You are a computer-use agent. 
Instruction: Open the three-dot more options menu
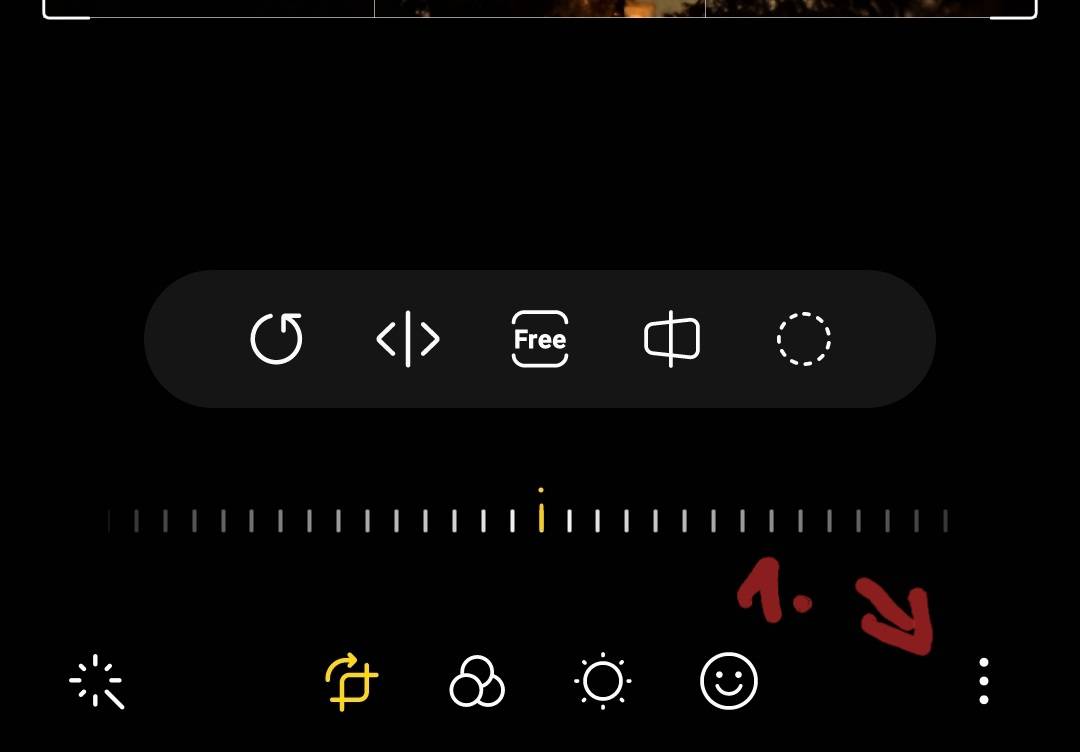coord(984,682)
